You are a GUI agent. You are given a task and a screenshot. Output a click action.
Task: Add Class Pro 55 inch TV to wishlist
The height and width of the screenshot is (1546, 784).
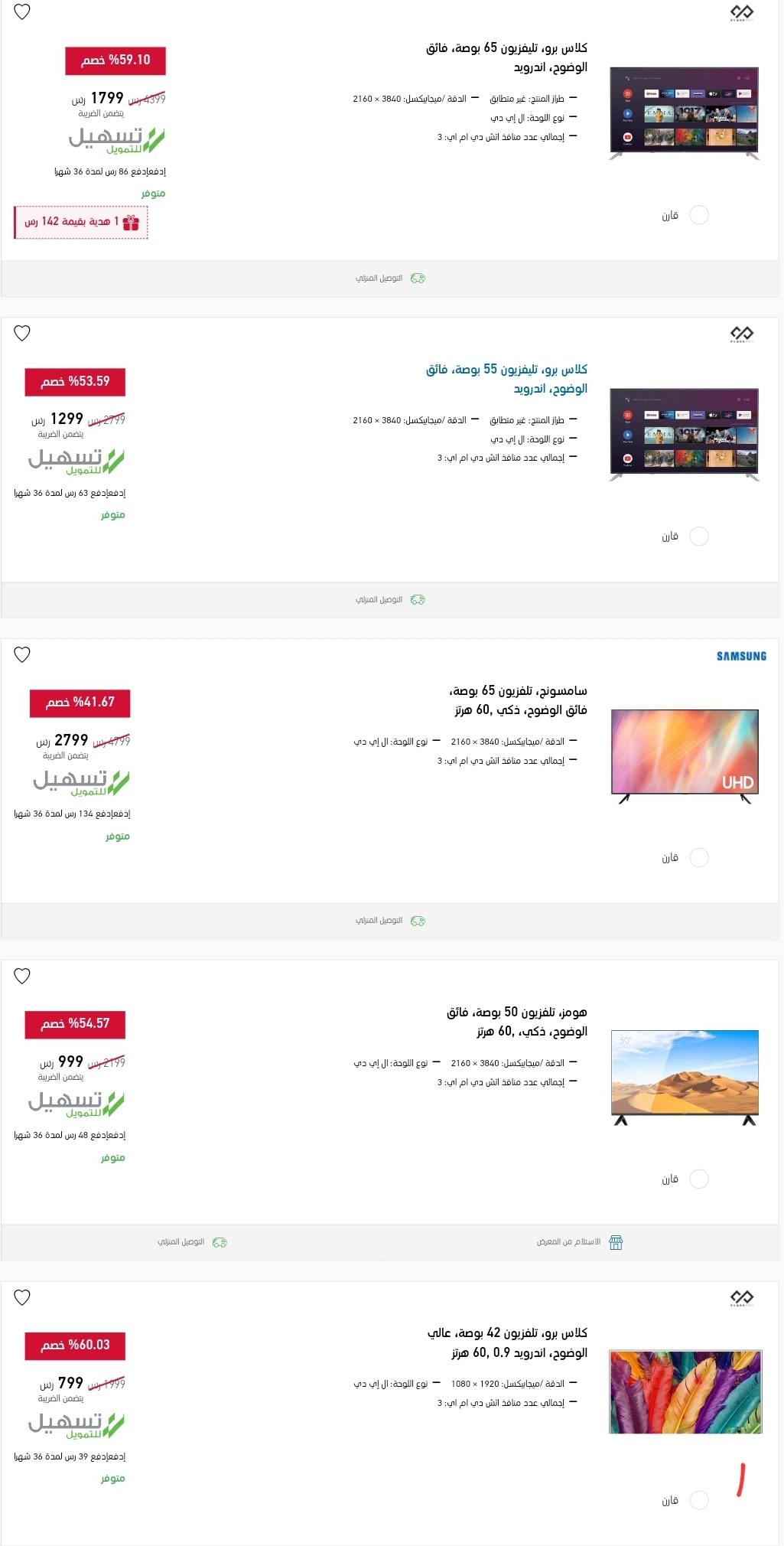(x=22, y=333)
